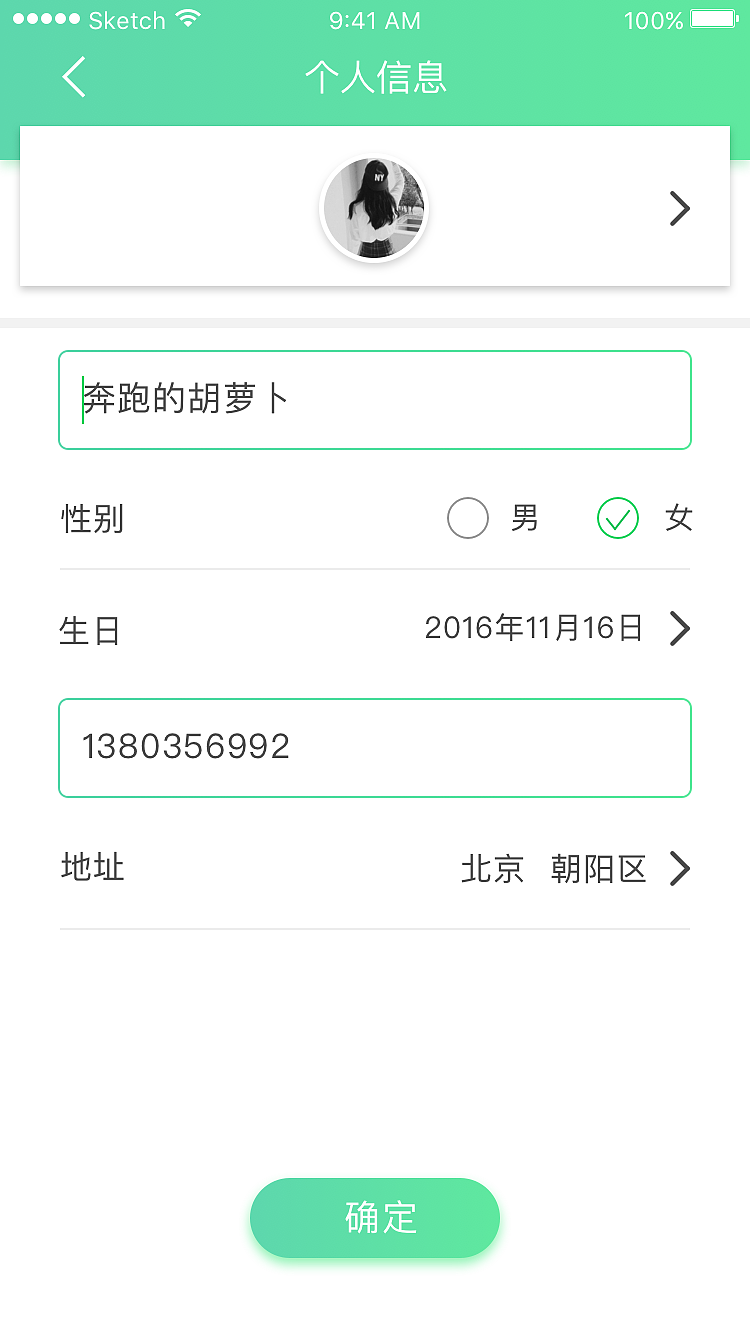Tap the chevron on the 生日 row

pyautogui.click(x=680, y=628)
